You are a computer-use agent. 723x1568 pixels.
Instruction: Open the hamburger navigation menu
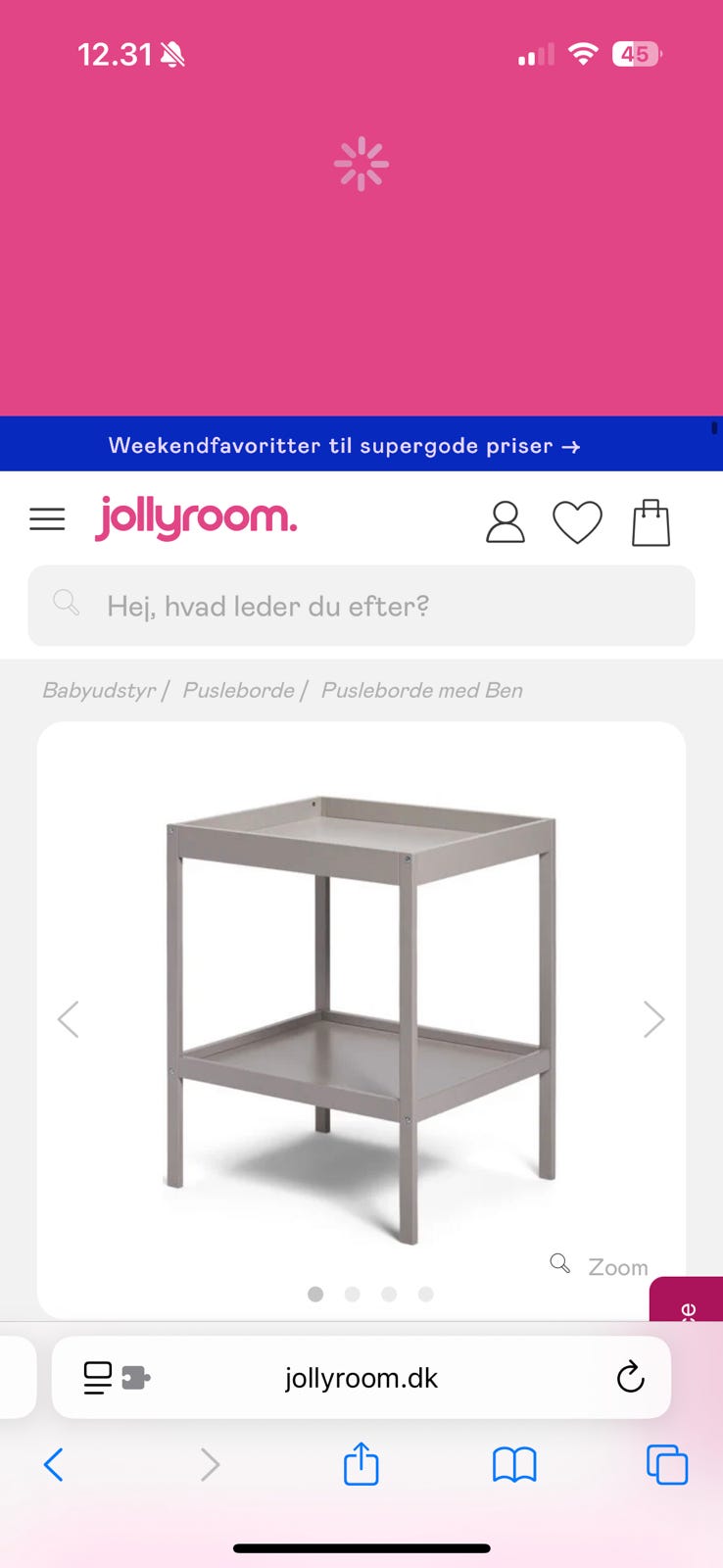(x=47, y=518)
